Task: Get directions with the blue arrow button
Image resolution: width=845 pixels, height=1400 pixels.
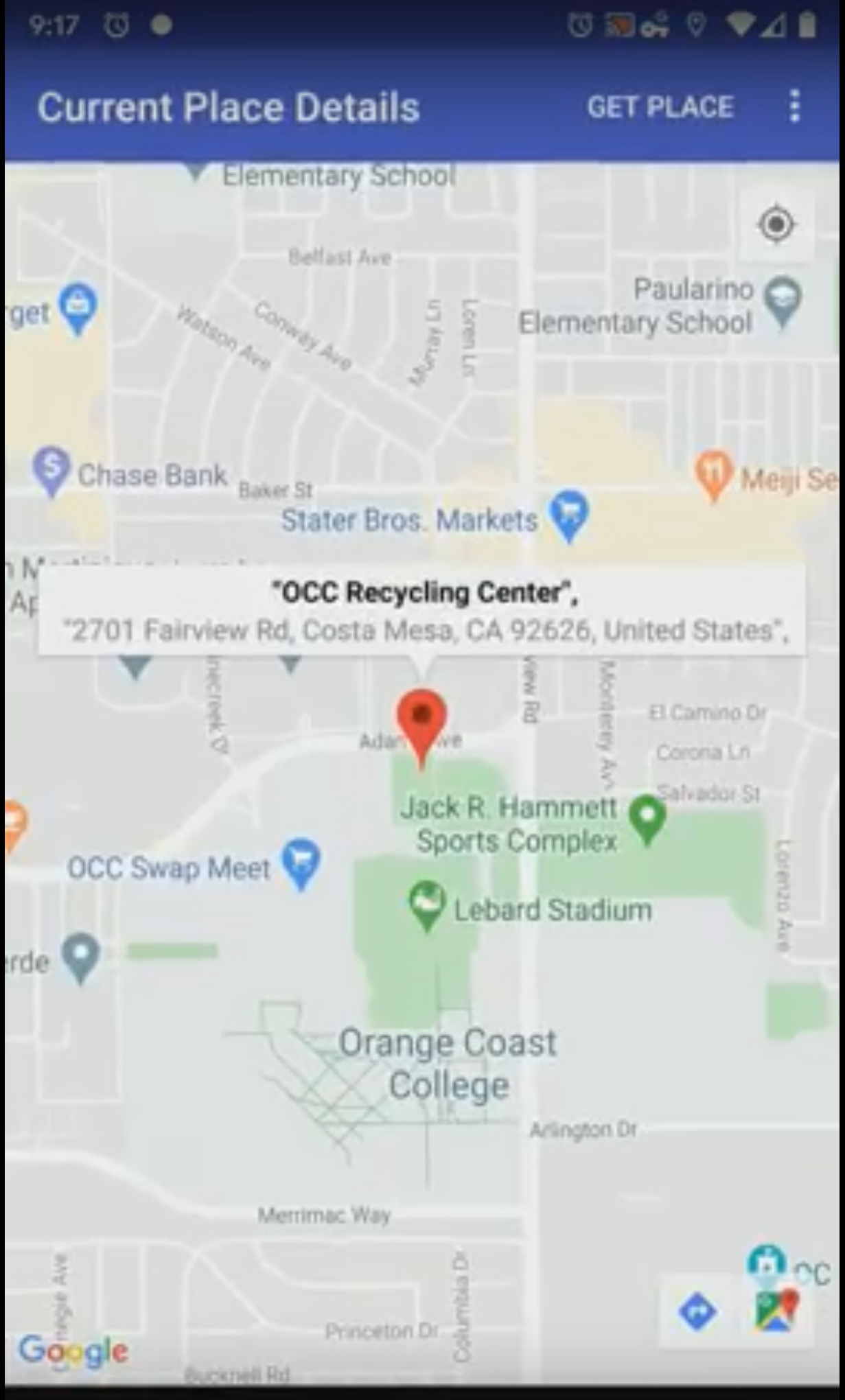Action: [x=697, y=1311]
